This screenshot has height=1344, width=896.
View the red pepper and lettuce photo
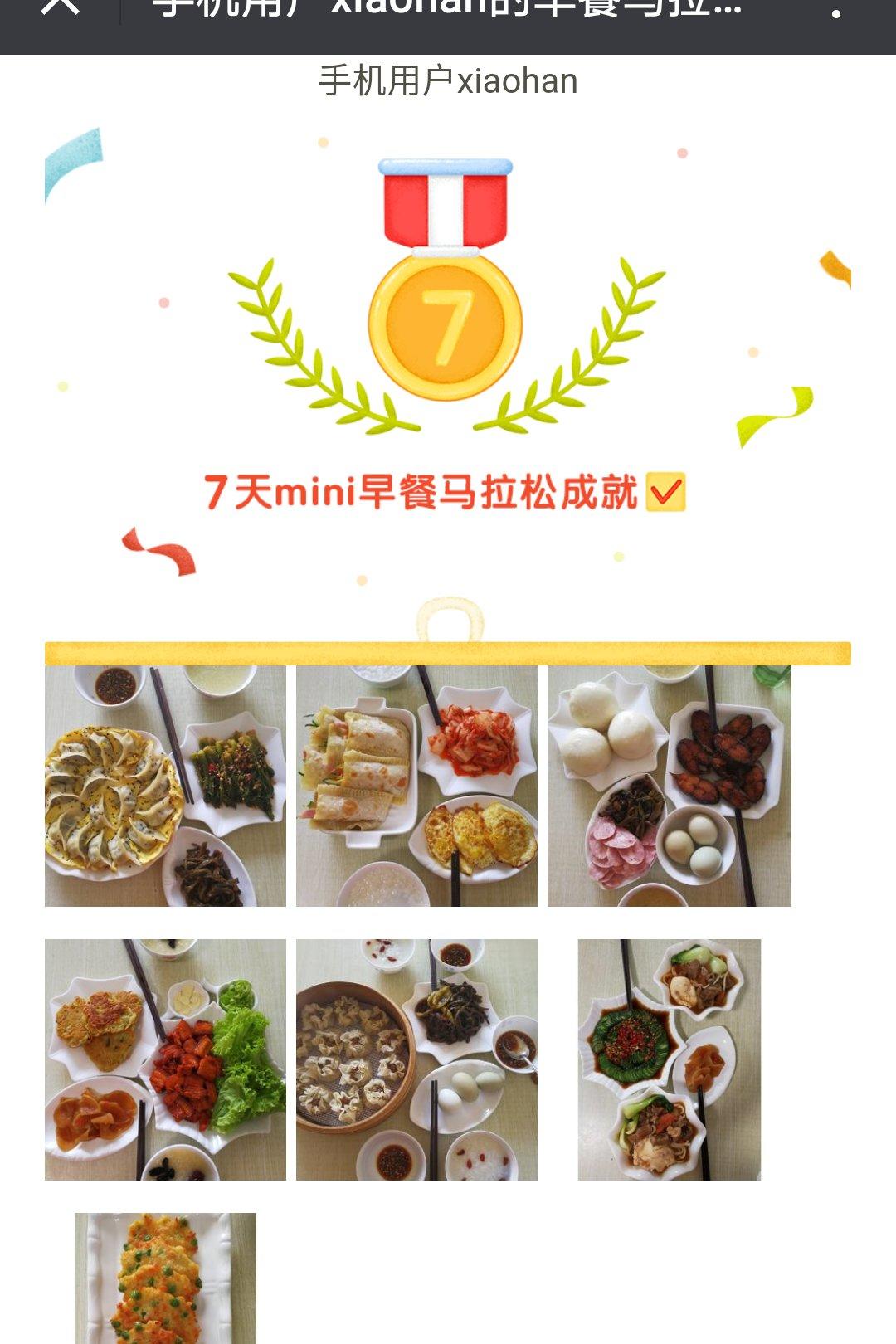pos(165,1059)
